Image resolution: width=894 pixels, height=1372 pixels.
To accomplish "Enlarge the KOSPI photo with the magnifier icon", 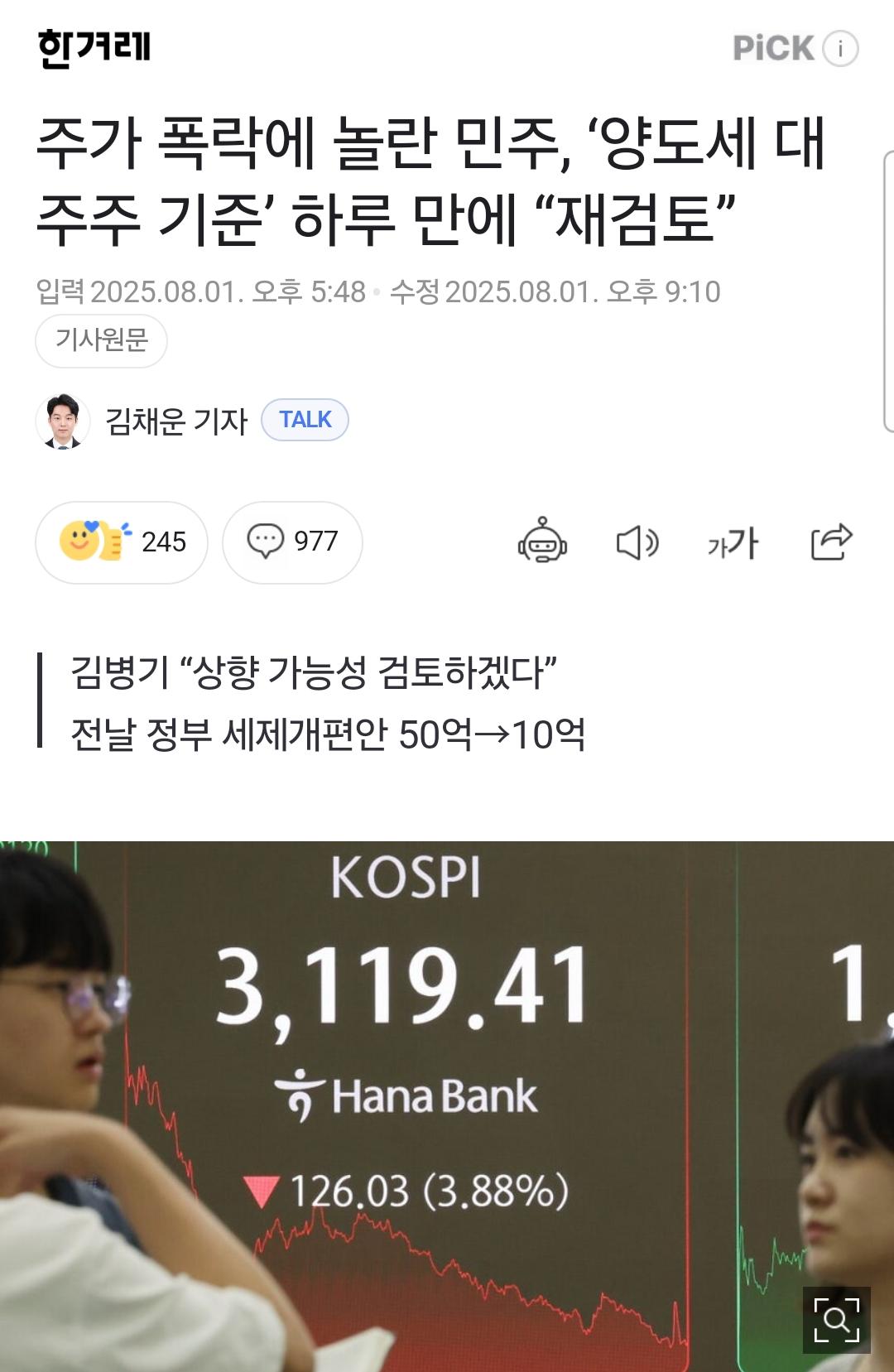I will coord(836,1320).
